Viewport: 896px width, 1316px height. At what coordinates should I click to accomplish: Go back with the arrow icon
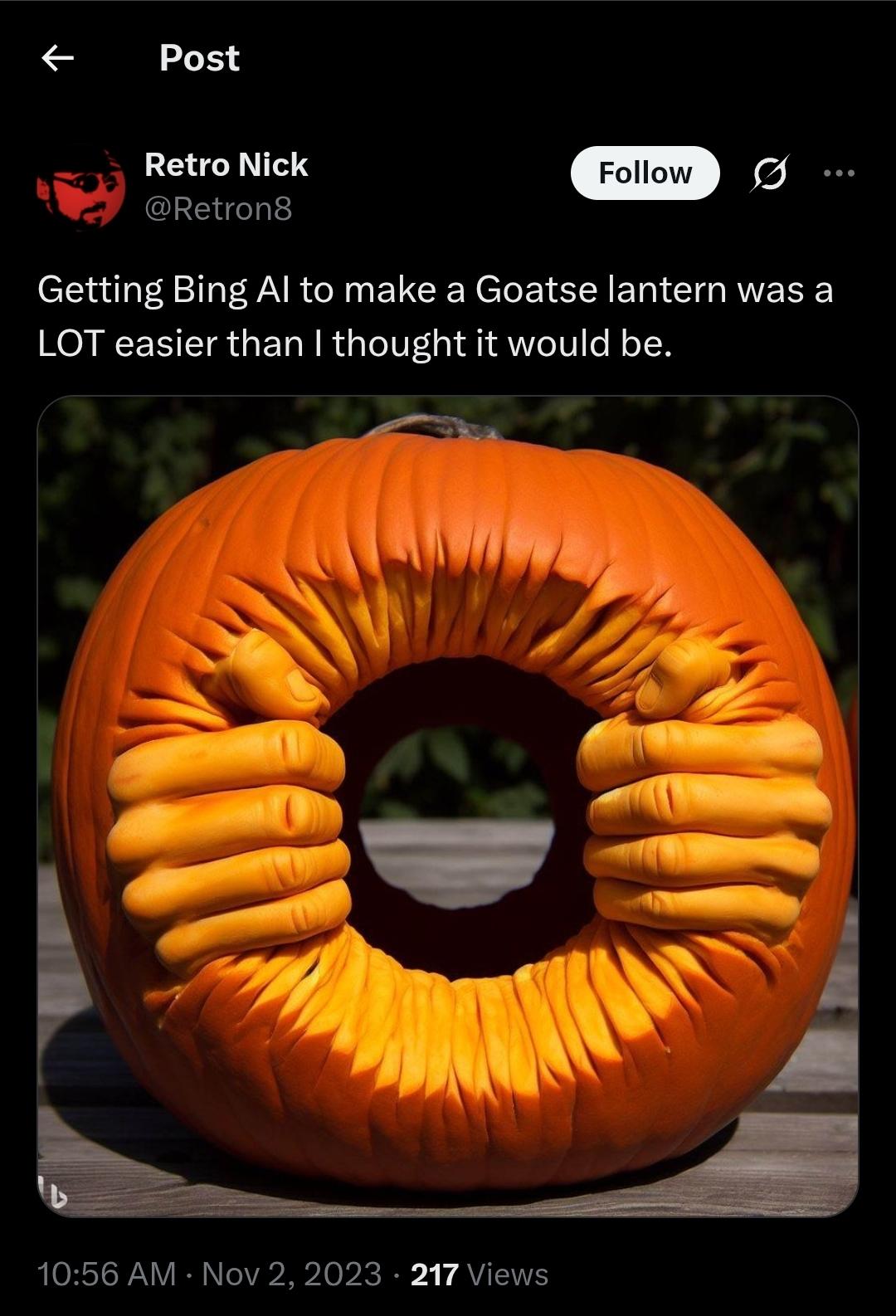(x=58, y=57)
